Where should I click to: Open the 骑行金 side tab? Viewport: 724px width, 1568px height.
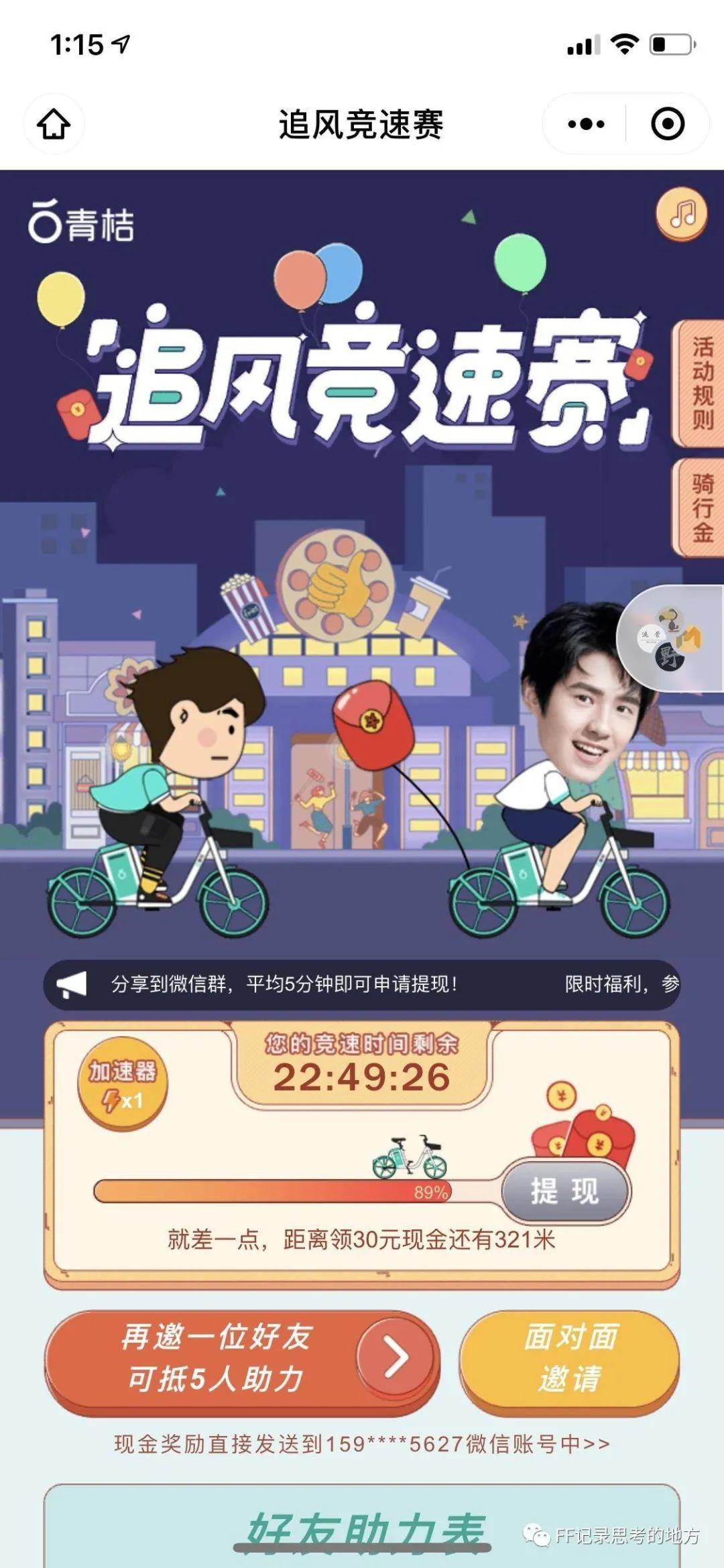pyautogui.click(x=701, y=507)
